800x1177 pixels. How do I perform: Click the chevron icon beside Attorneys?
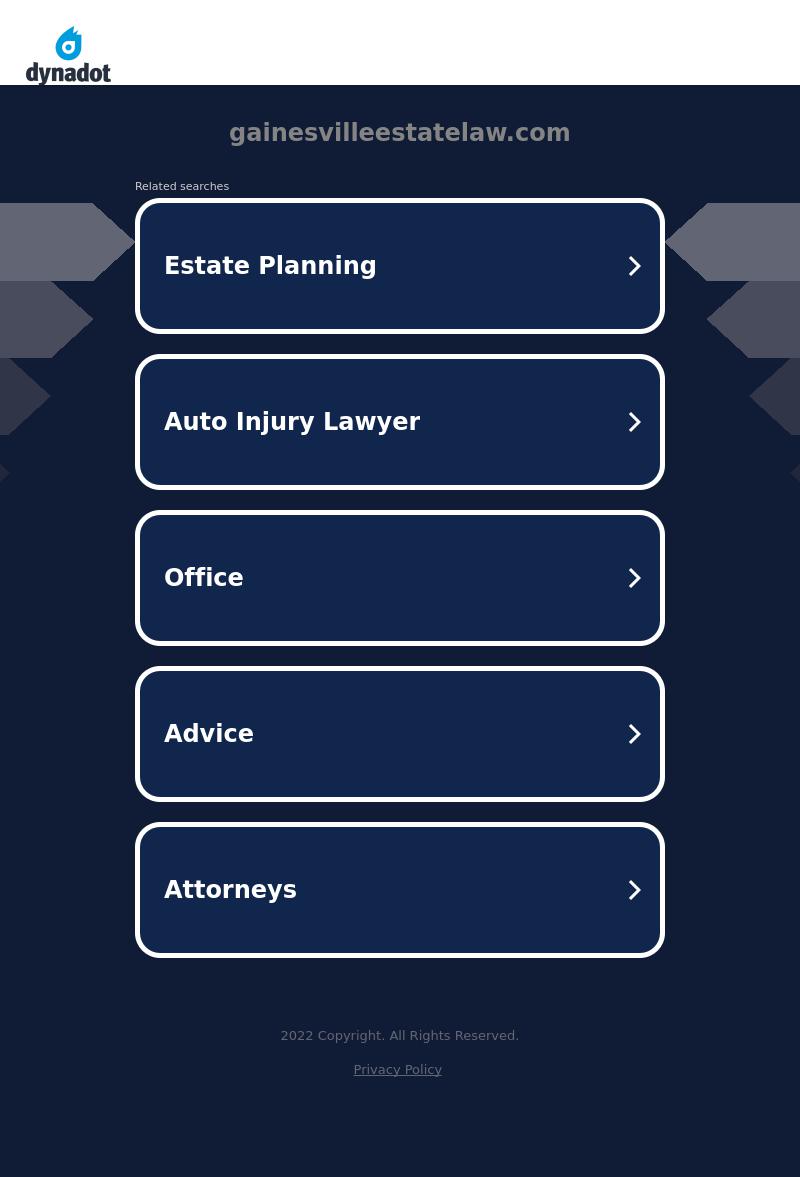click(x=634, y=890)
